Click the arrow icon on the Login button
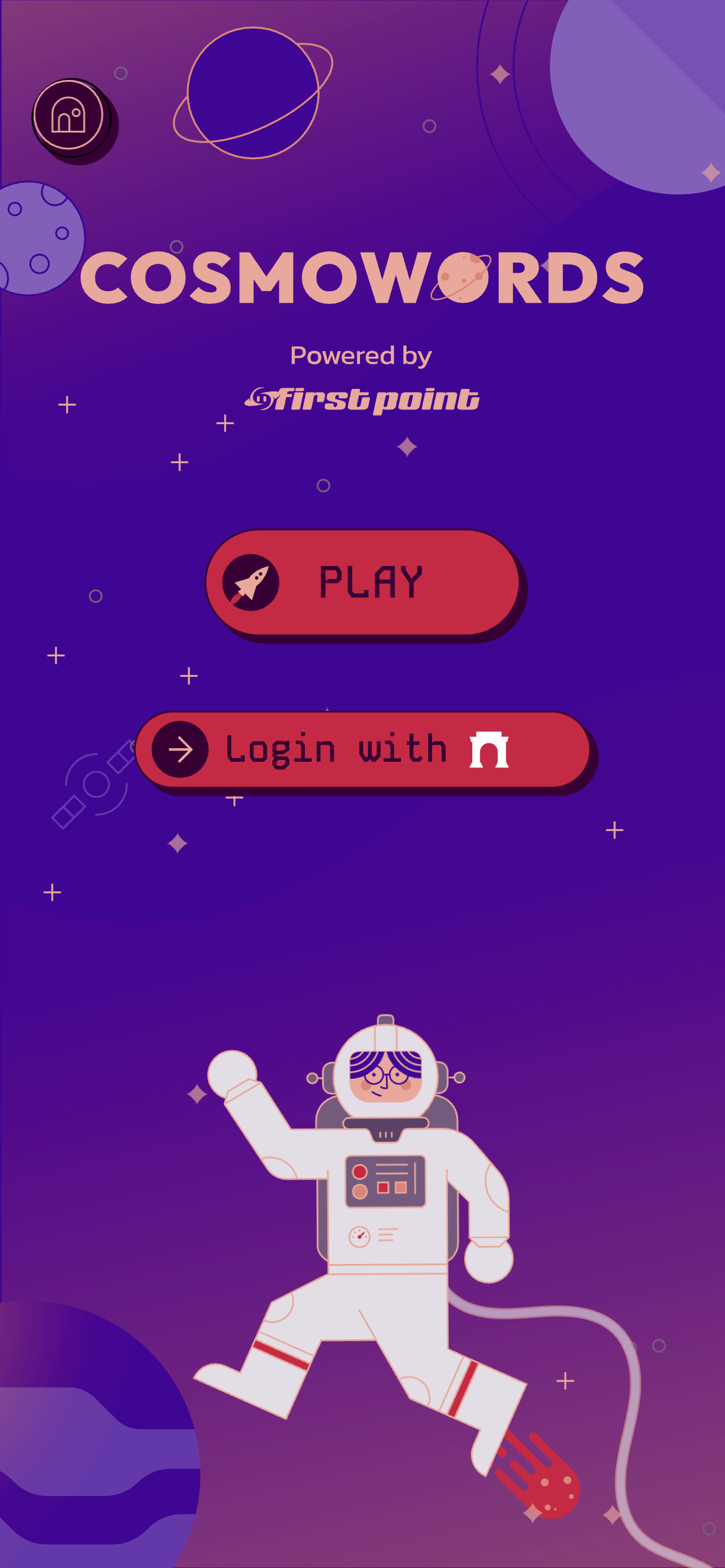 [180, 749]
